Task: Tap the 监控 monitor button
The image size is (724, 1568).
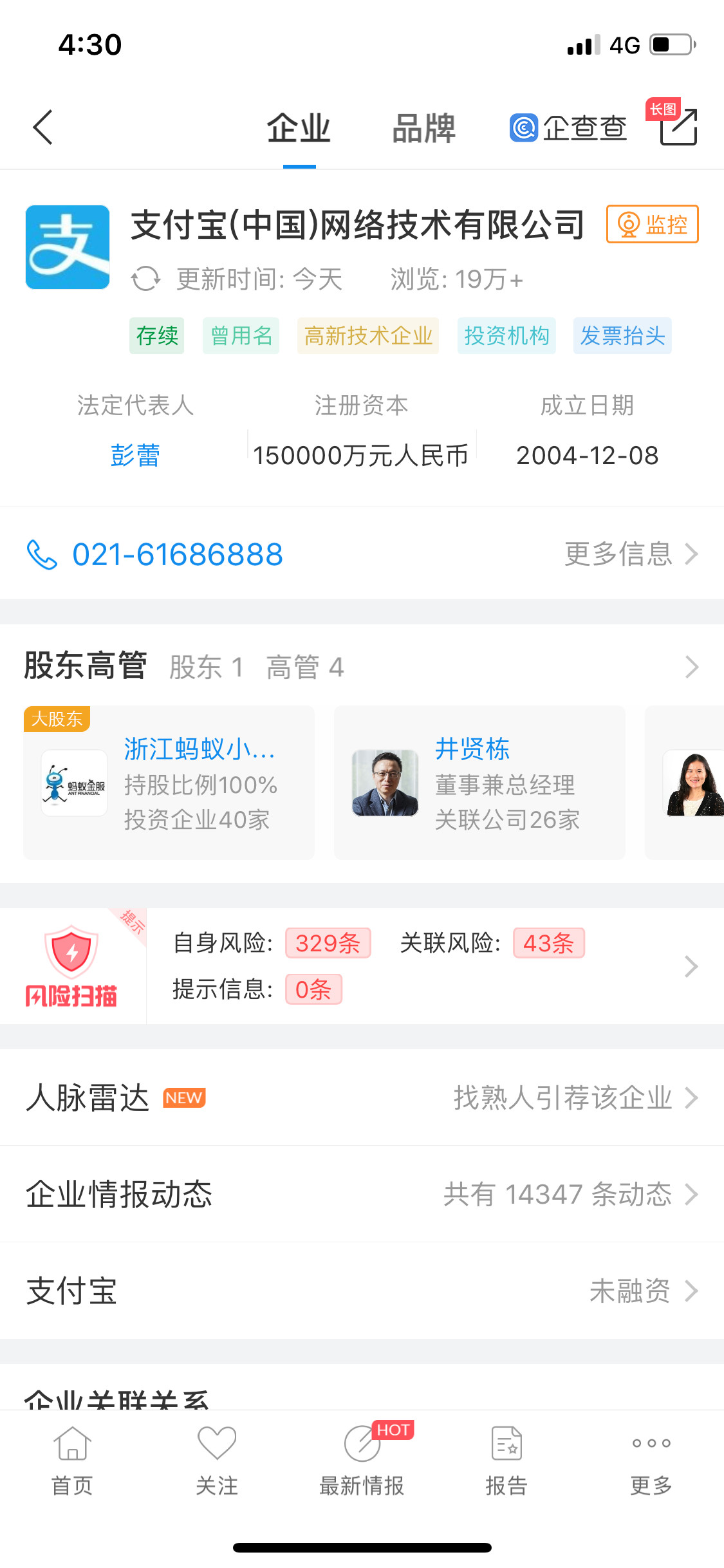Action: [x=652, y=225]
